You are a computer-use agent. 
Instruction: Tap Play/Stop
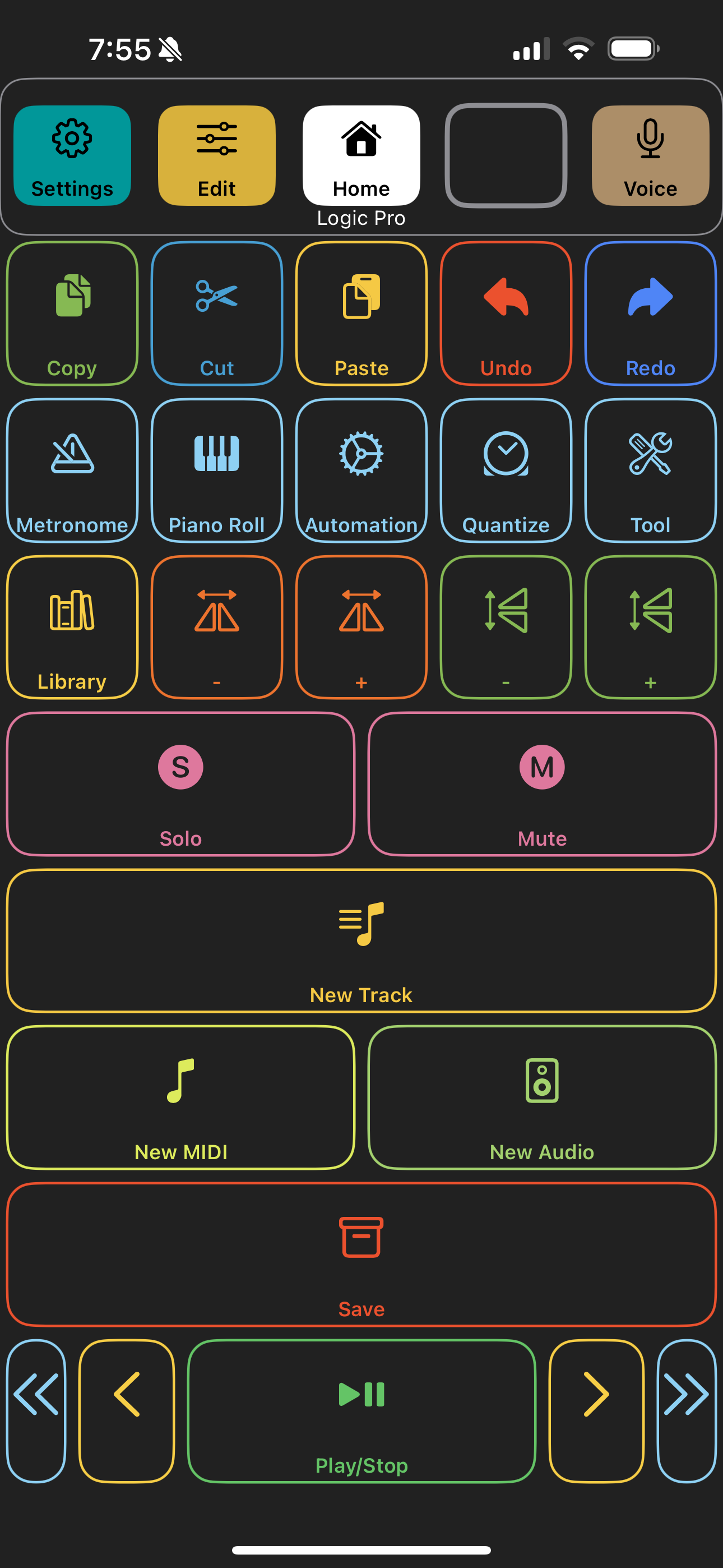[x=361, y=1411]
